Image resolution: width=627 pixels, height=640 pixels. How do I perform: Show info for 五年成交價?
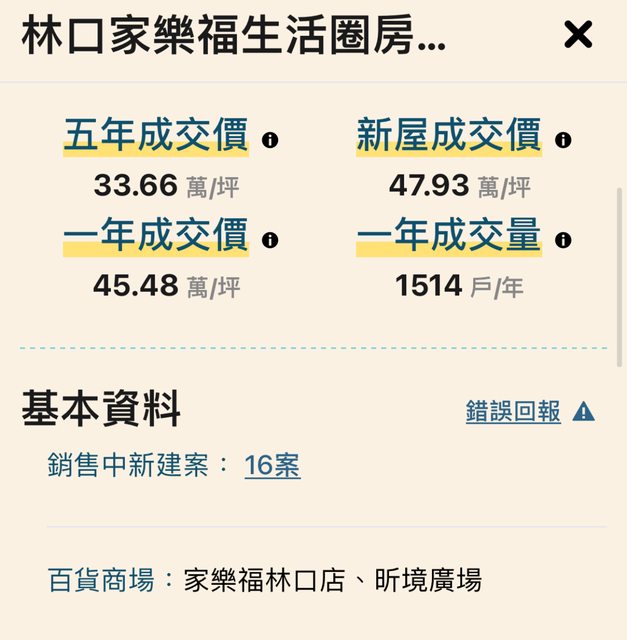tap(270, 140)
